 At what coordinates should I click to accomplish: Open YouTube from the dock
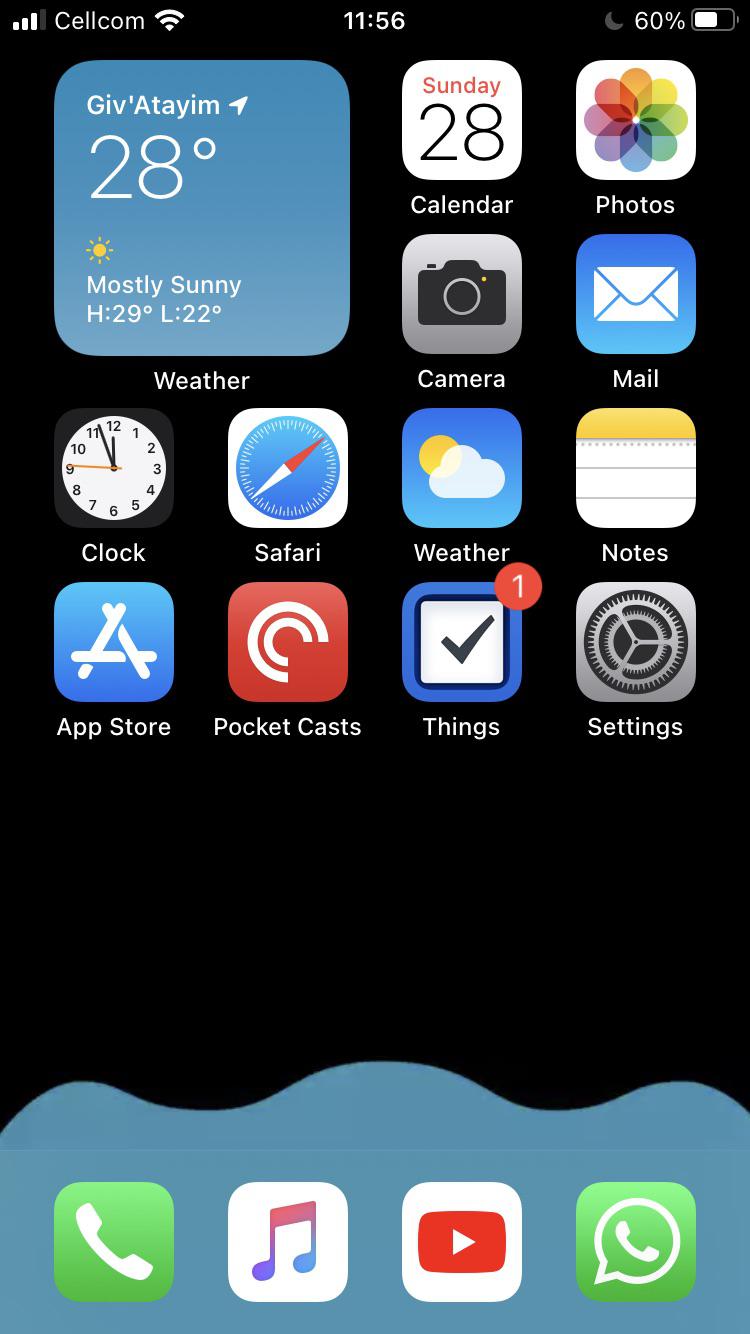461,1241
